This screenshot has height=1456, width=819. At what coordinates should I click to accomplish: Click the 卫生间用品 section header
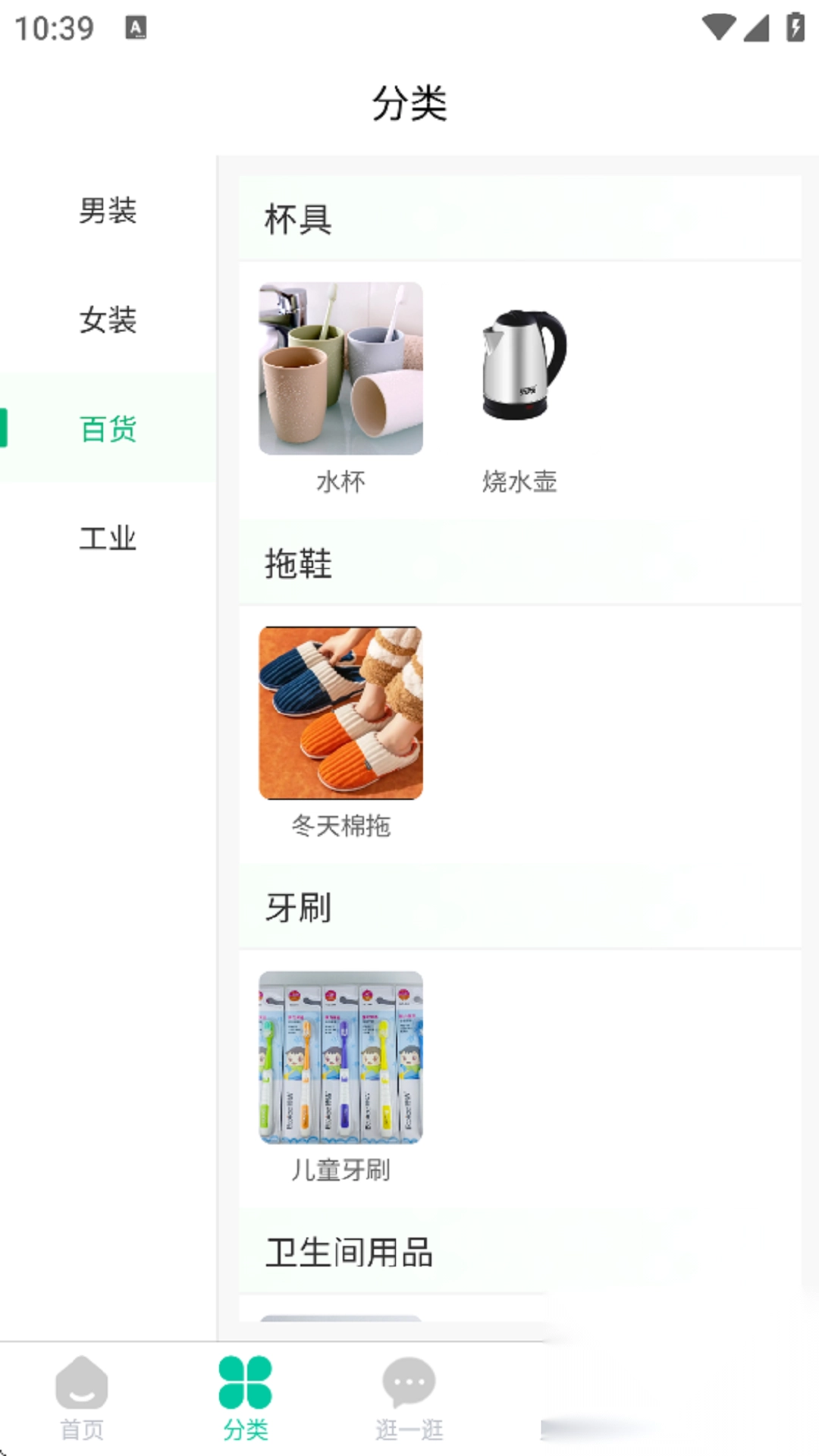coord(350,1253)
